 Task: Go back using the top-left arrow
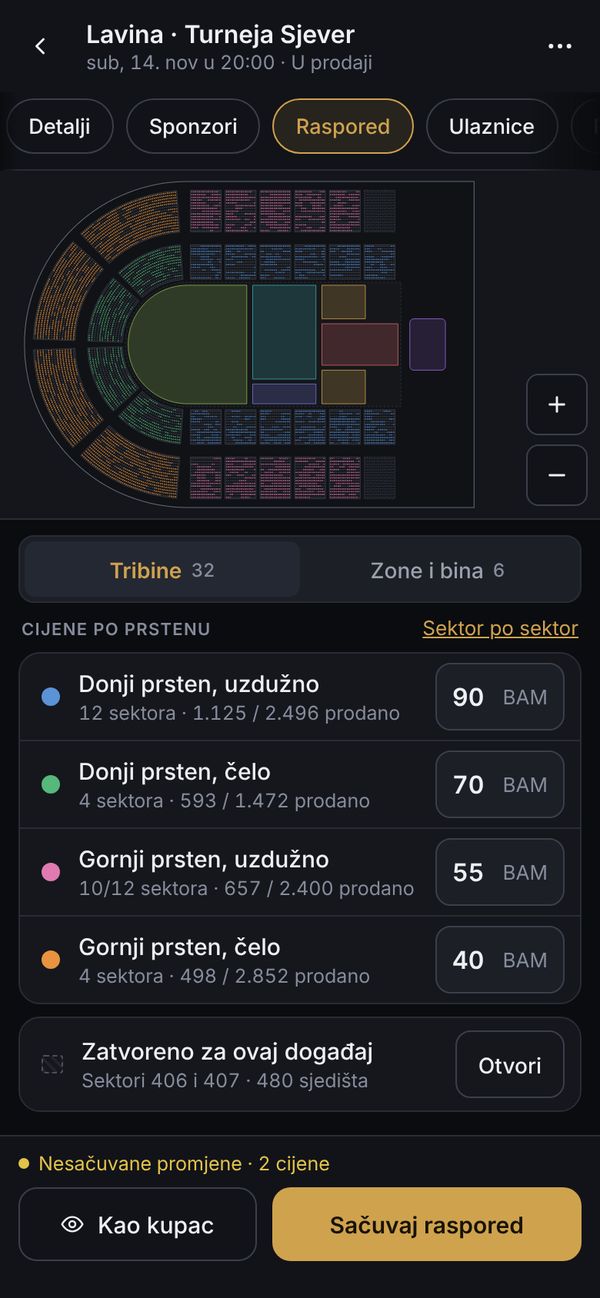pos(40,47)
